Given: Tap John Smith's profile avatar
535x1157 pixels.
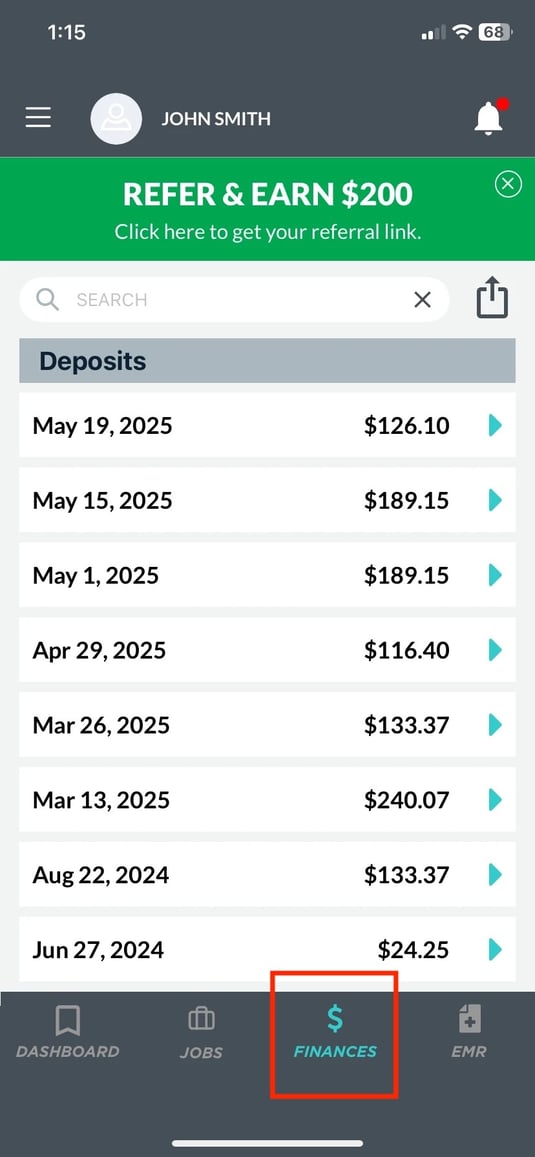Looking at the screenshot, I should point(116,118).
